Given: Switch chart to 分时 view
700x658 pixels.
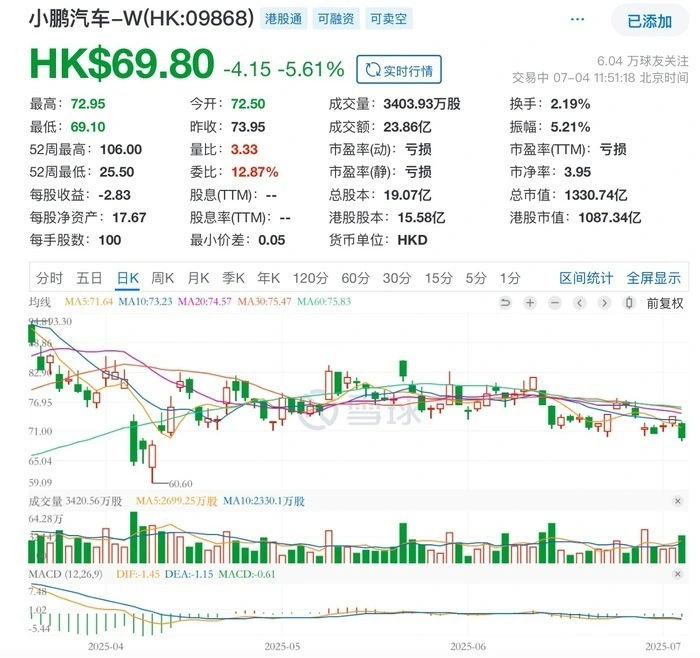Looking at the screenshot, I should click(50, 278).
